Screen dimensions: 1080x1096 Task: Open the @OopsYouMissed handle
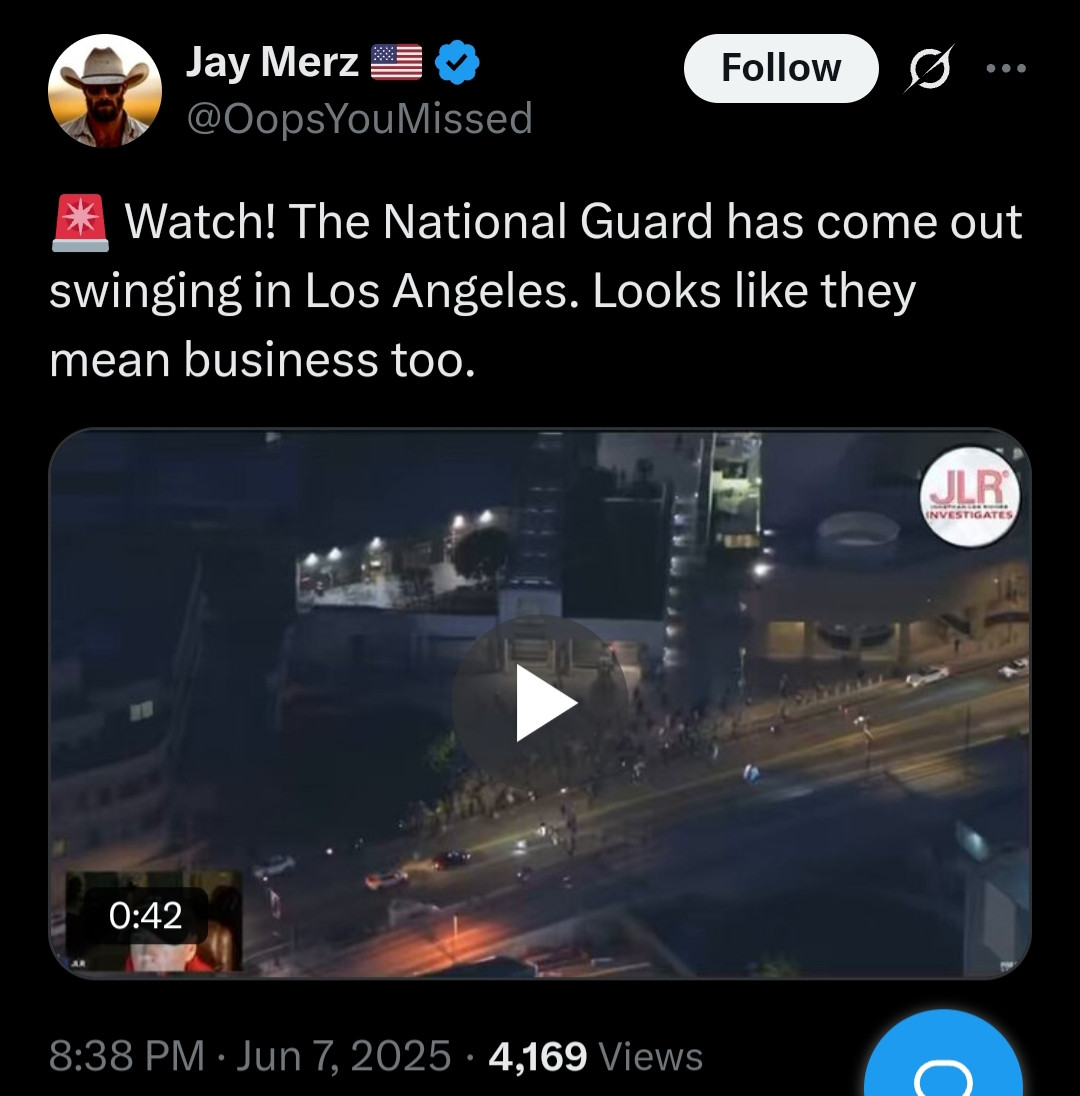click(359, 119)
